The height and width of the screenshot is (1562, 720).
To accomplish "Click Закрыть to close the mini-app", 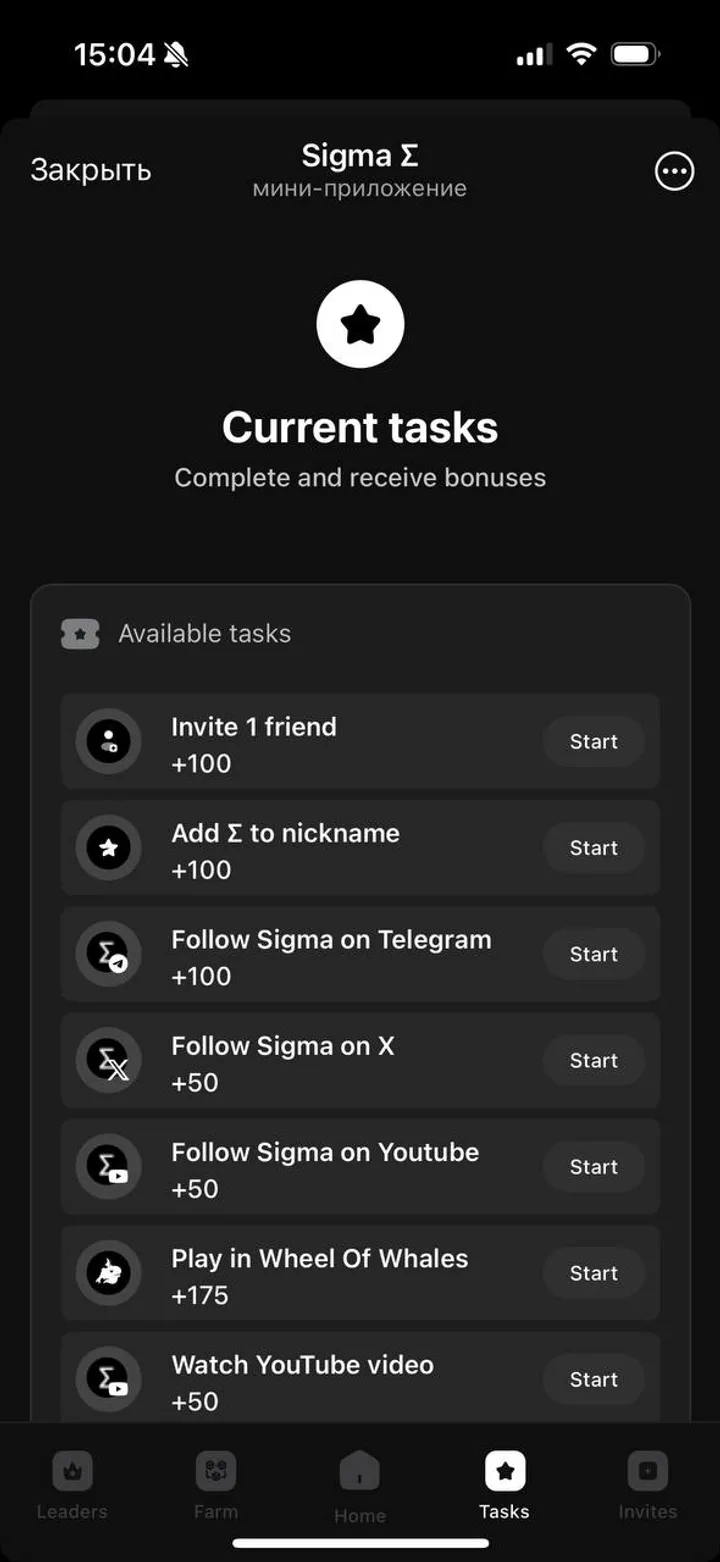I will (90, 170).
